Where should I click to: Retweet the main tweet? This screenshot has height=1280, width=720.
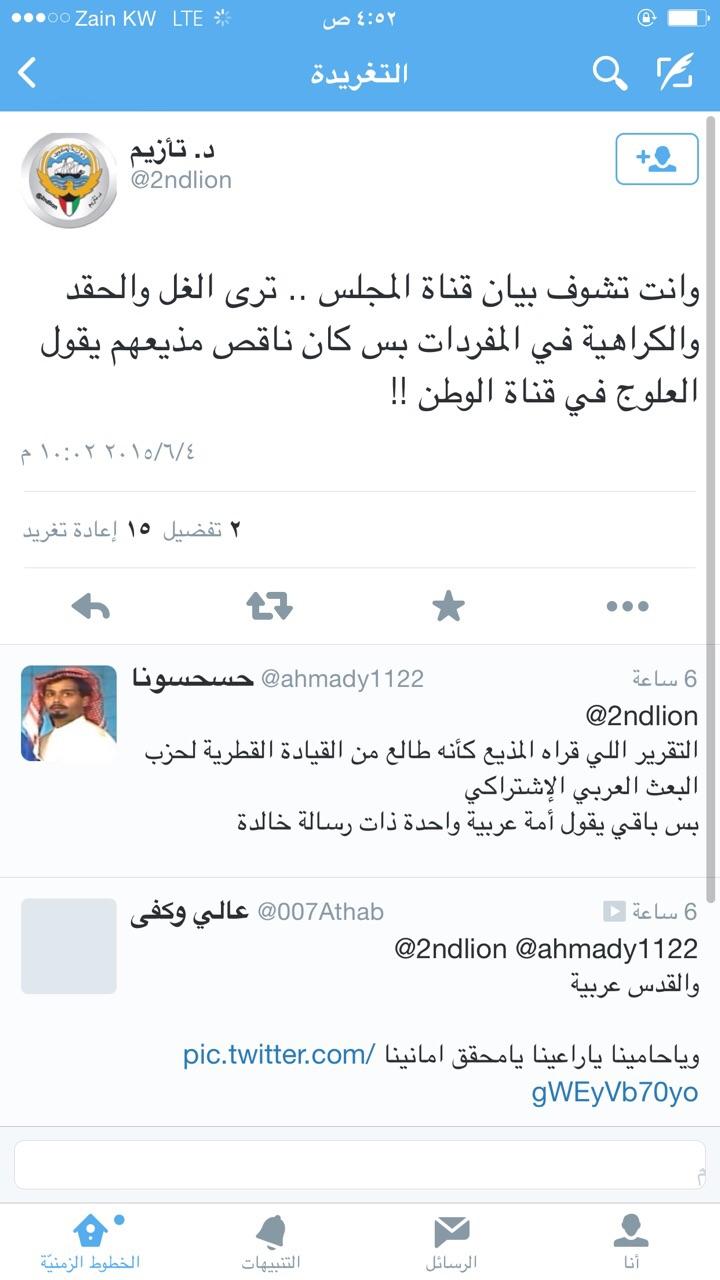[x=269, y=606]
